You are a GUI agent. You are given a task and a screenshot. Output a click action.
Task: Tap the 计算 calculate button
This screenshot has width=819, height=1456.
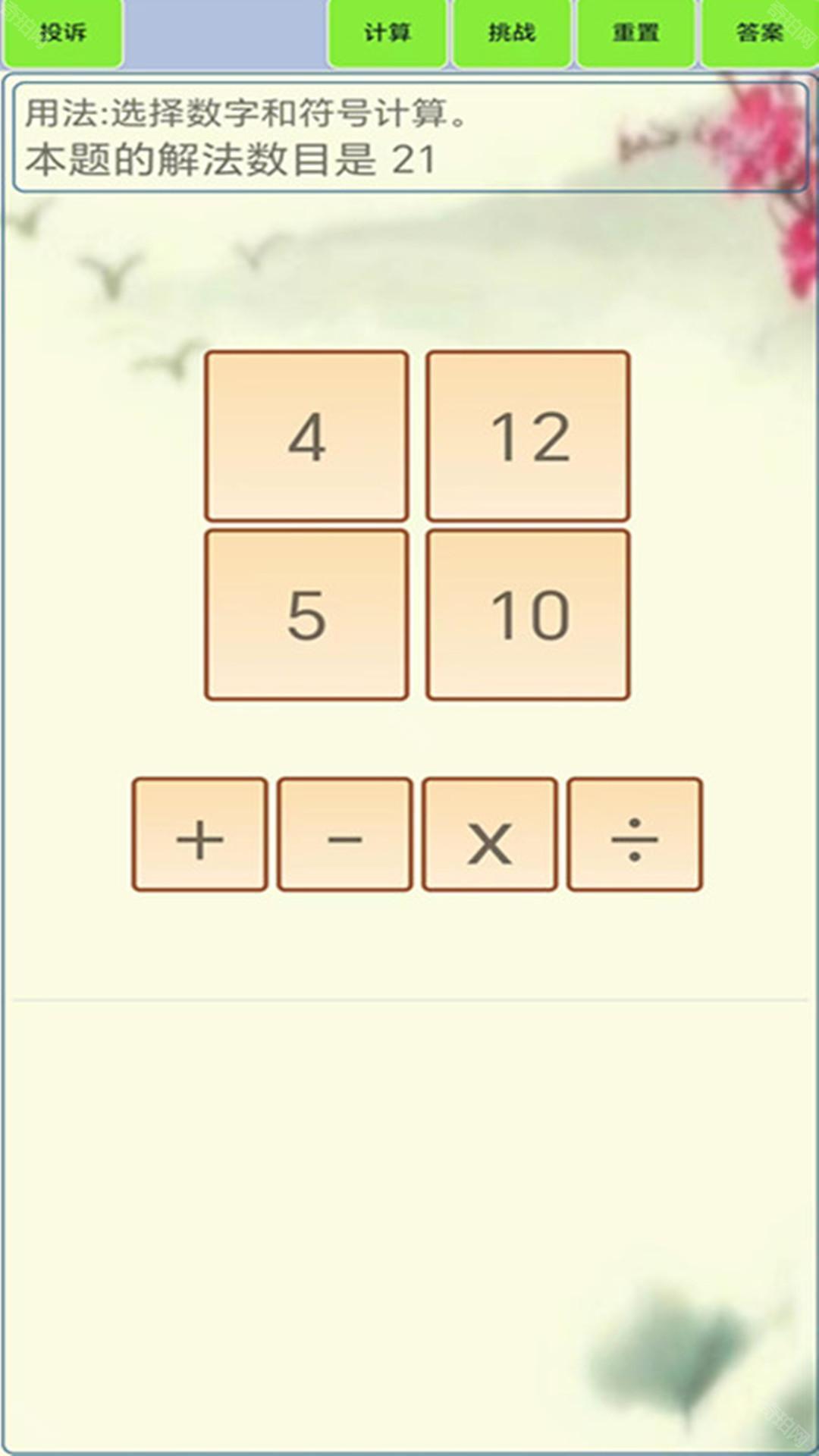tap(388, 33)
